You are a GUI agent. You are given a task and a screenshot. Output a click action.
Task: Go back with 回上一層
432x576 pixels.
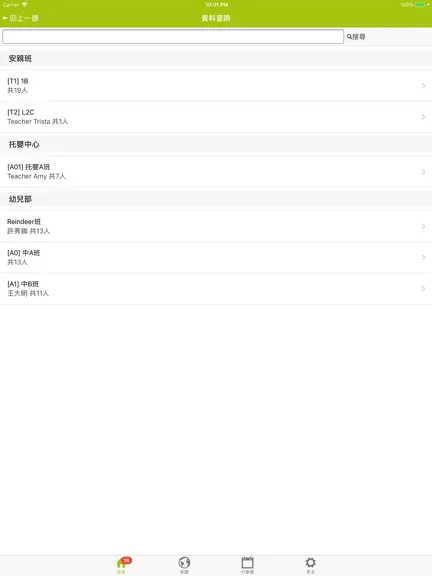click(20, 18)
